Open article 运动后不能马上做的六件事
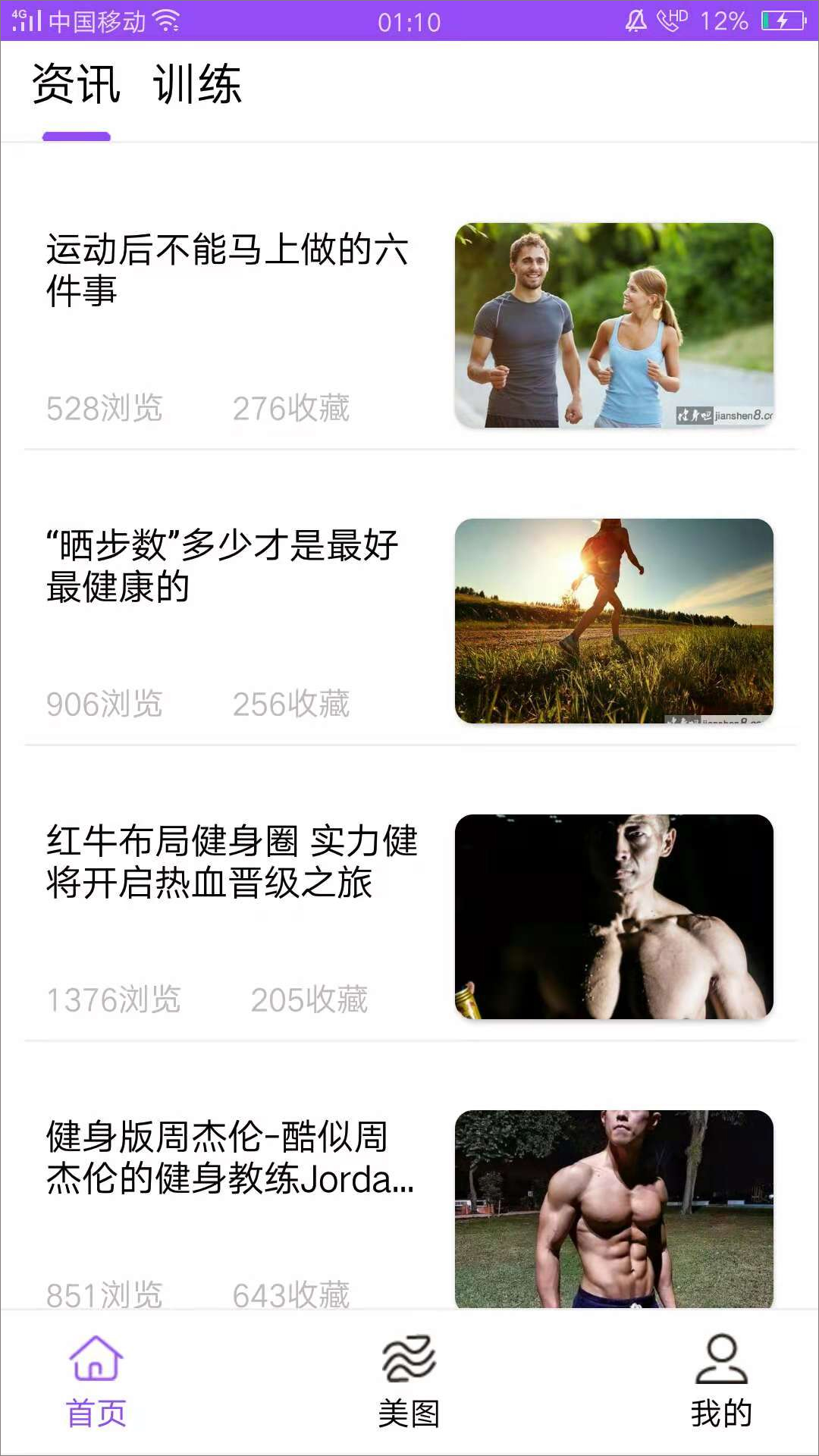The image size is (819, 1456). coord(227,270)
